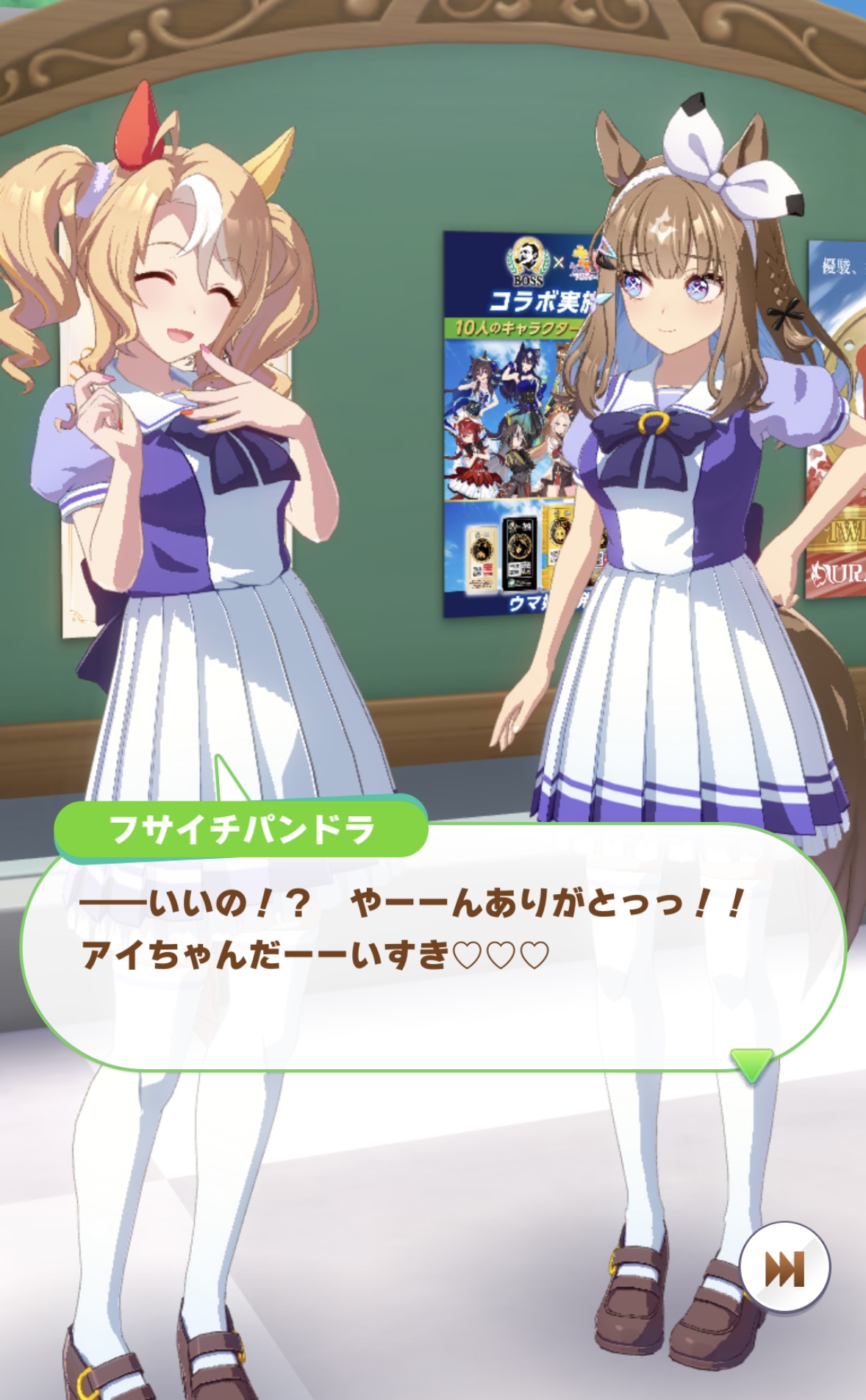Tap the fast-forward skip button
The width and height of the screenshot is (866, 1400).
[x=784, y=1268]
